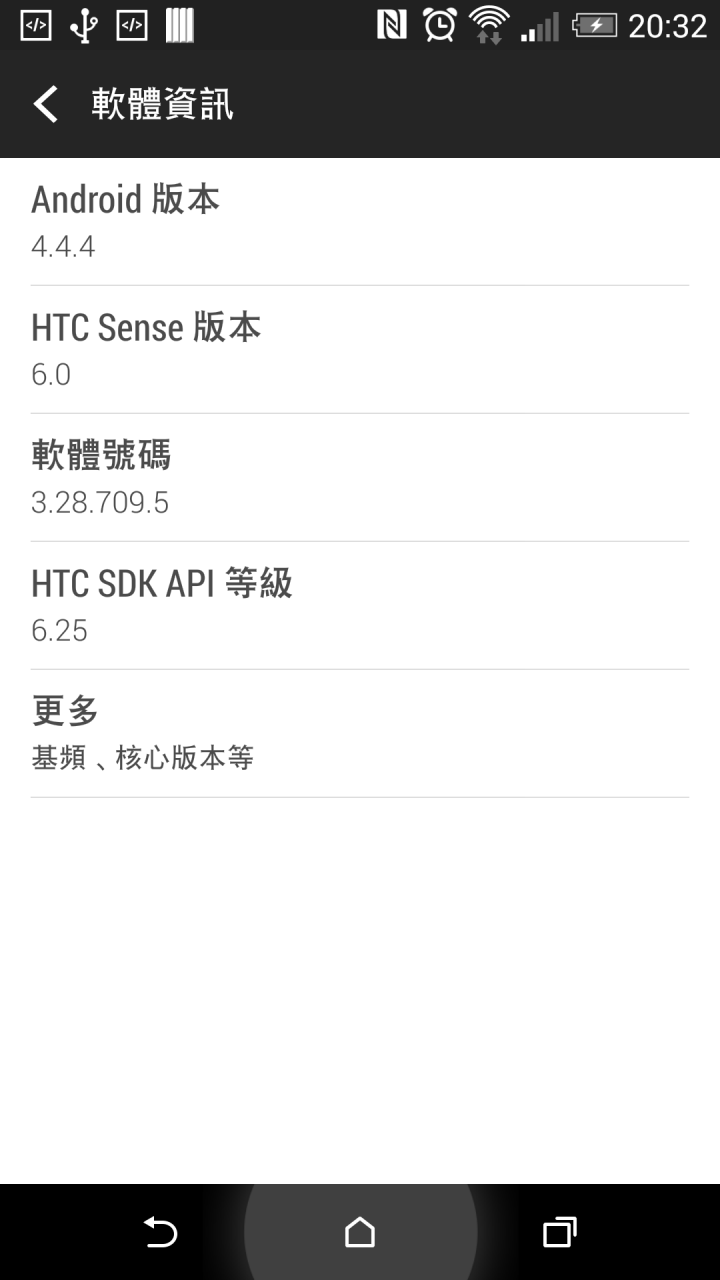720x1280 pixels.
Task: Open the HTC SDK API 等級 row
Action: click(x=360, y=605)
